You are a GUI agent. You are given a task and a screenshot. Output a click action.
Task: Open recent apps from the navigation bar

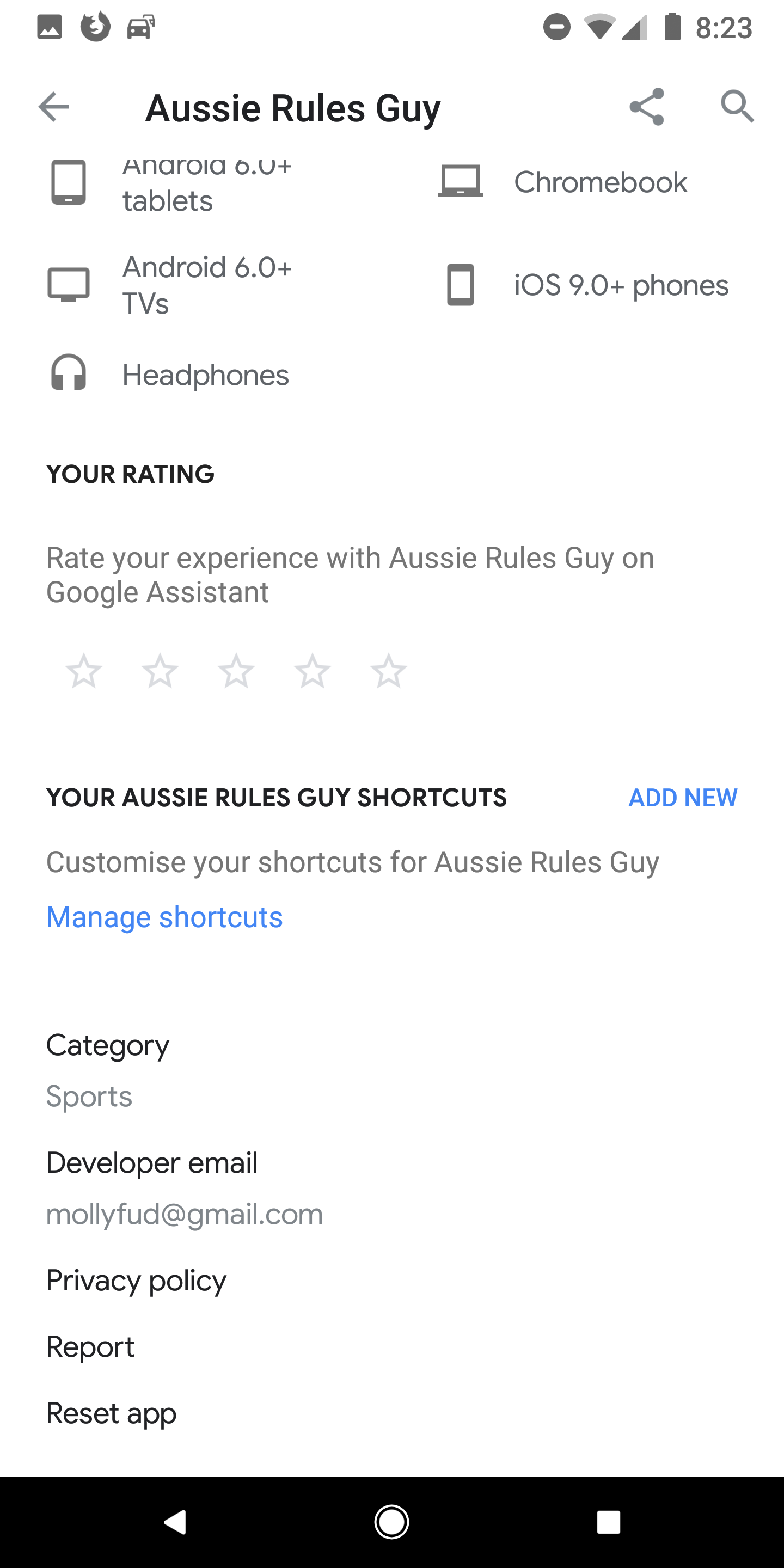click(608, 1522)
